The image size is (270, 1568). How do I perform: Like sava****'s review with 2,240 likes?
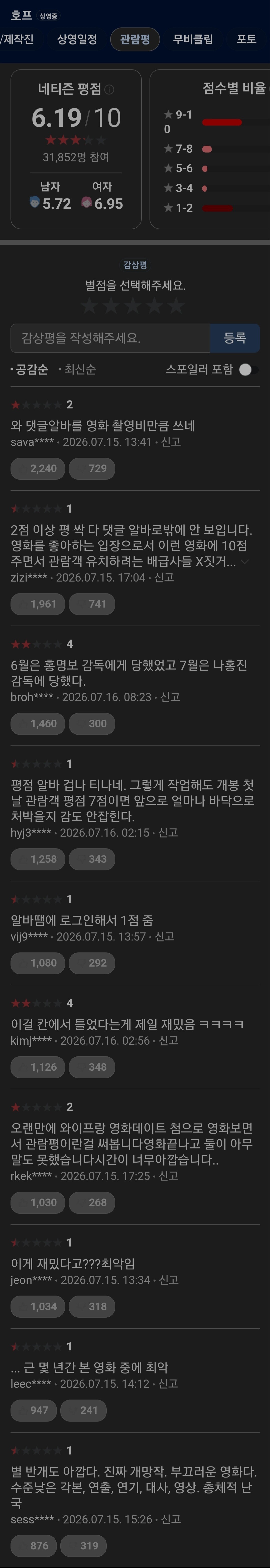(x=38, y=468)
